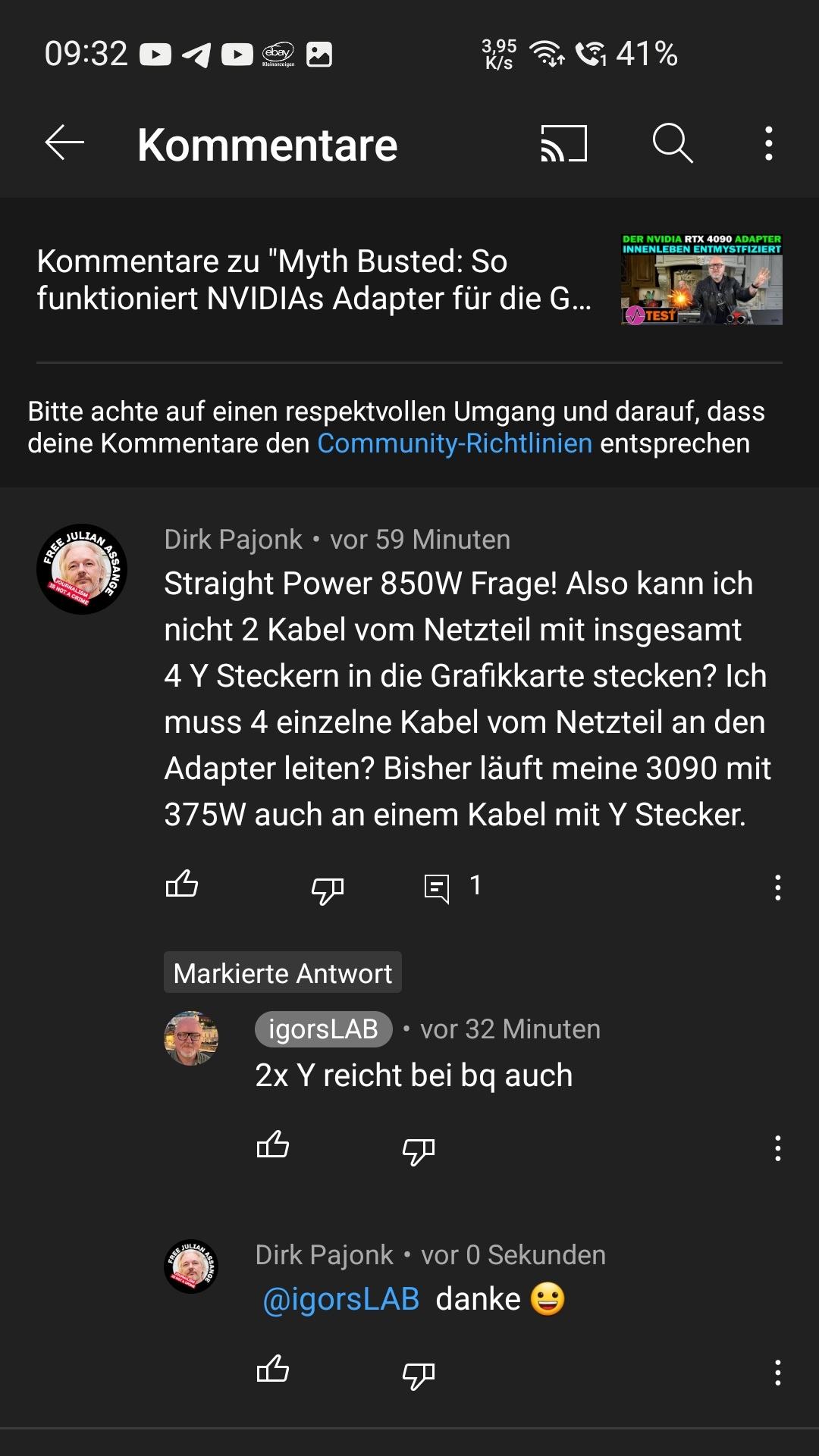Dislike the "danke" reply
This screenshot has width=819, height=1456.
click(418, 1374)
